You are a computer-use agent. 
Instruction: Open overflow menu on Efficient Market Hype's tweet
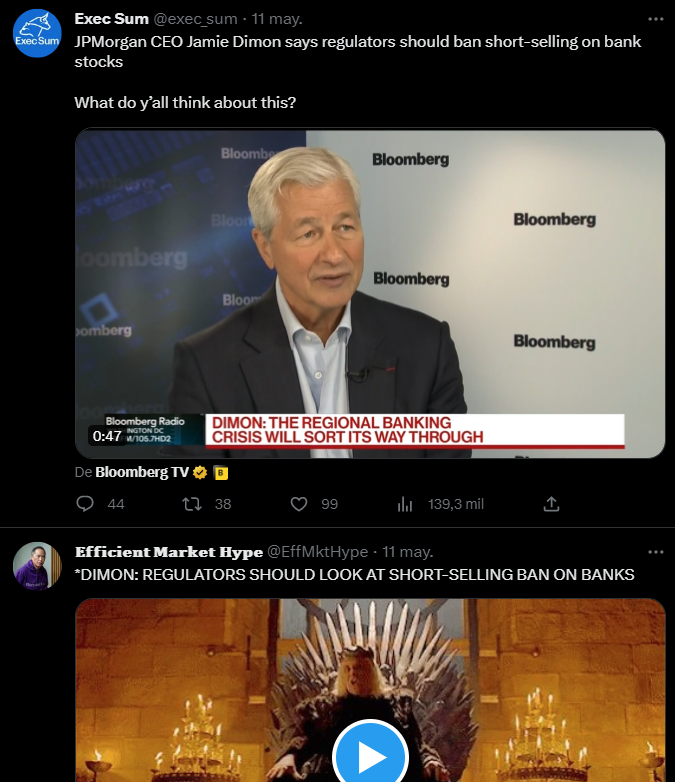655,552
